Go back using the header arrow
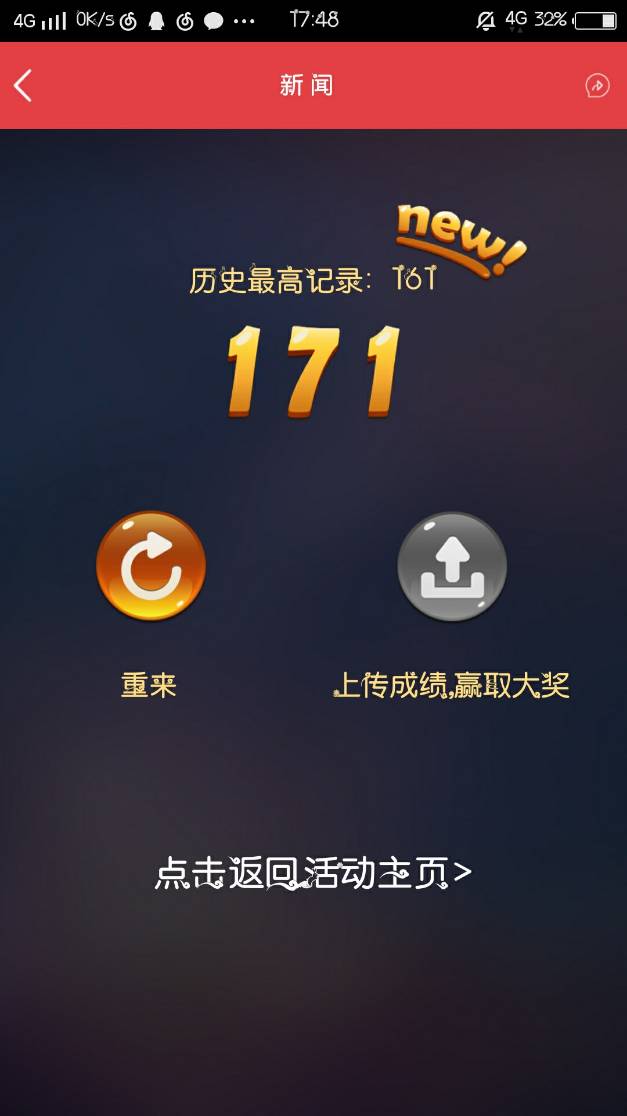The height and width of the screenshot is (1116, 627). 23,86
